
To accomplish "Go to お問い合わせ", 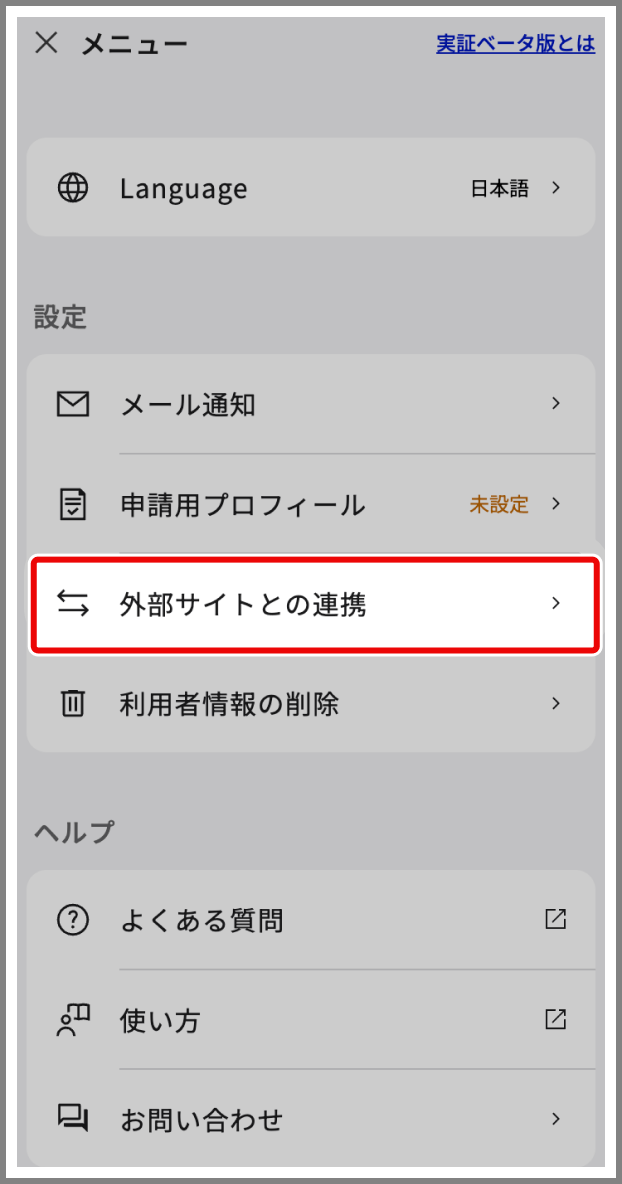I will (x=311, y=1118).
